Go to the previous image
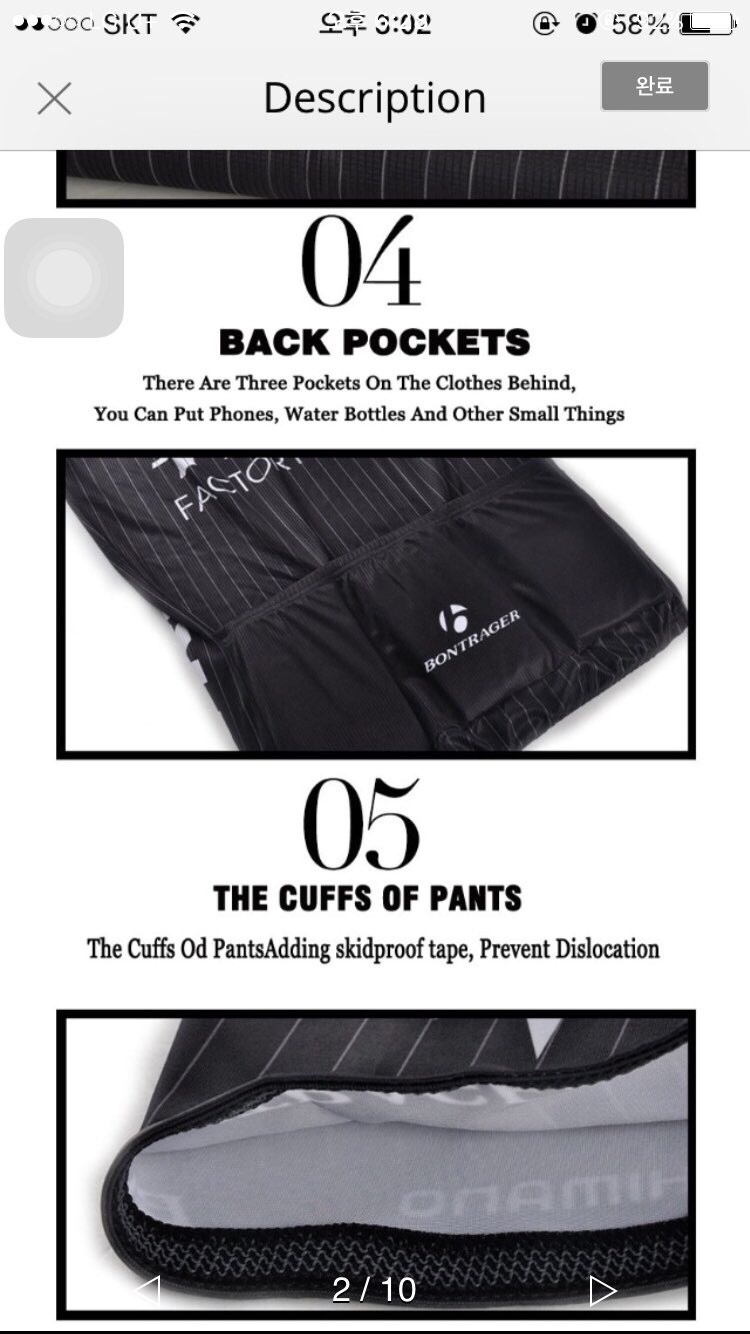 147,1289
